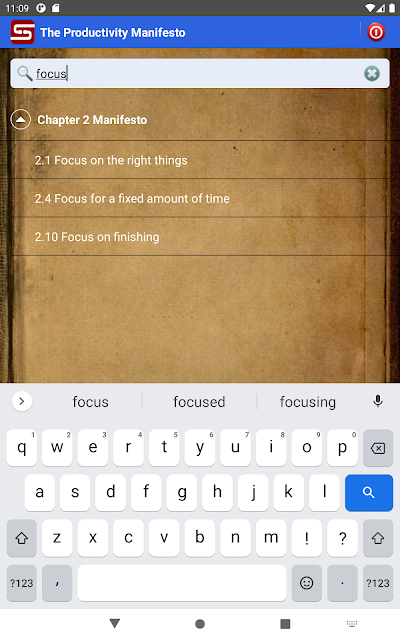Open 2.1 Focus on the right things
The width and height of the screenshot is (400, 640).
(x=200, y=160)
